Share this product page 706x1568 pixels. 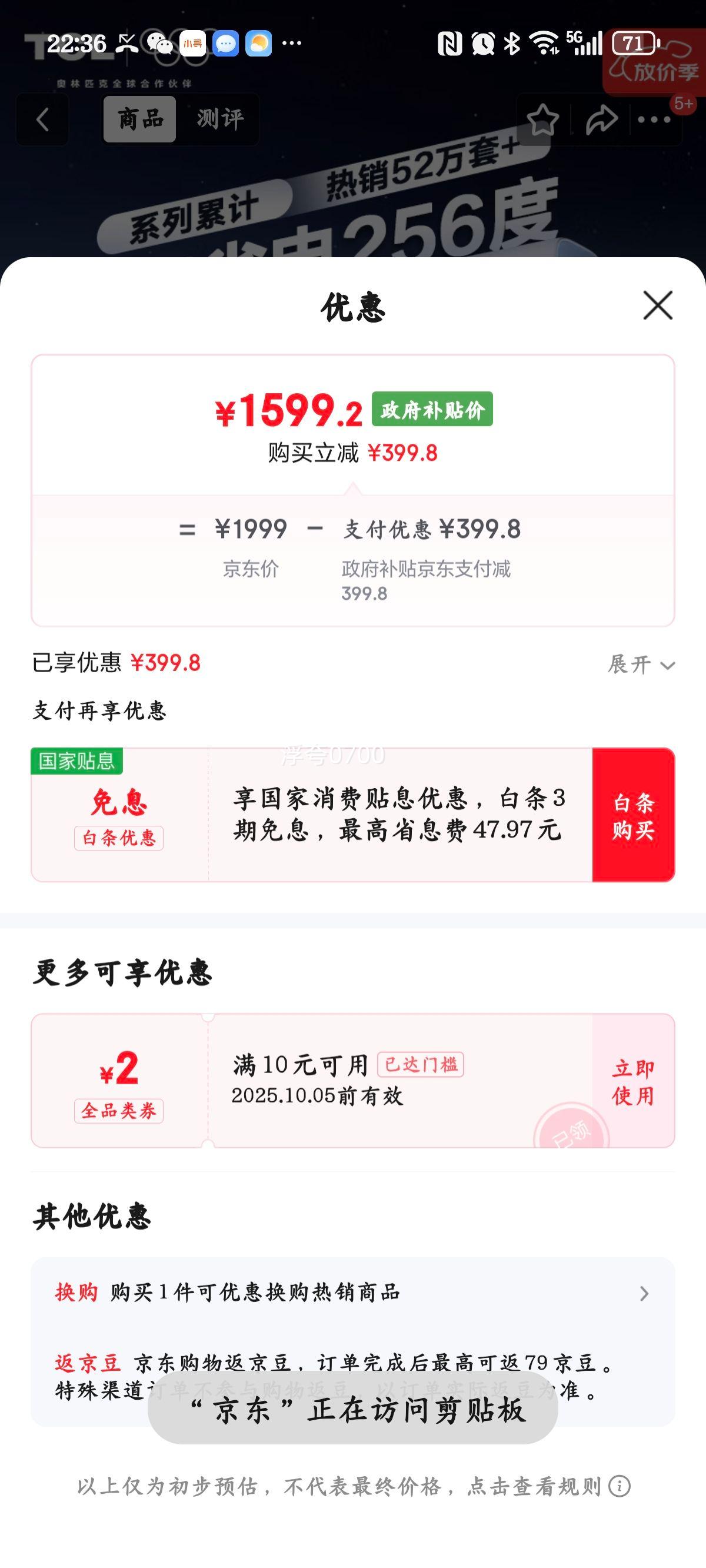(x=601, y=119)
